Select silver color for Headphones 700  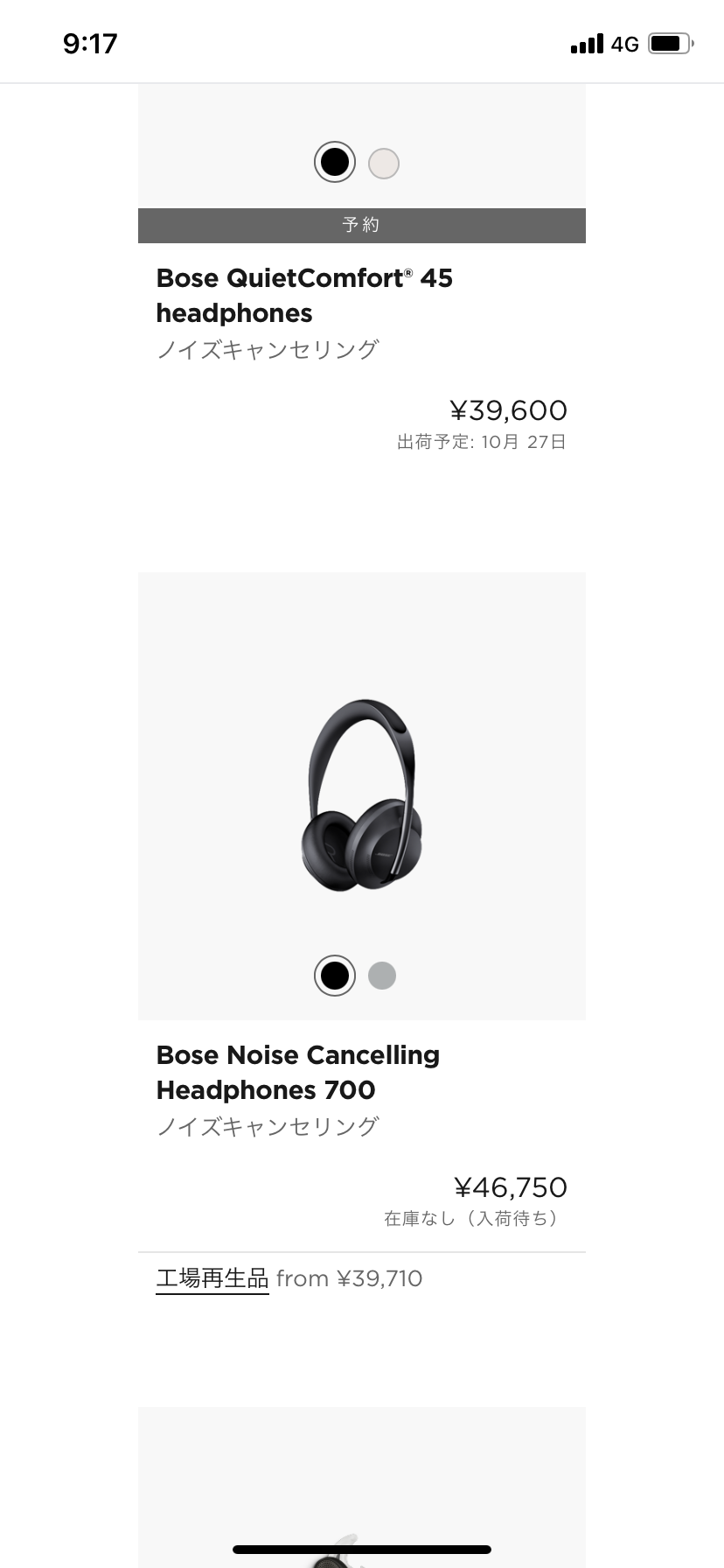382,976
